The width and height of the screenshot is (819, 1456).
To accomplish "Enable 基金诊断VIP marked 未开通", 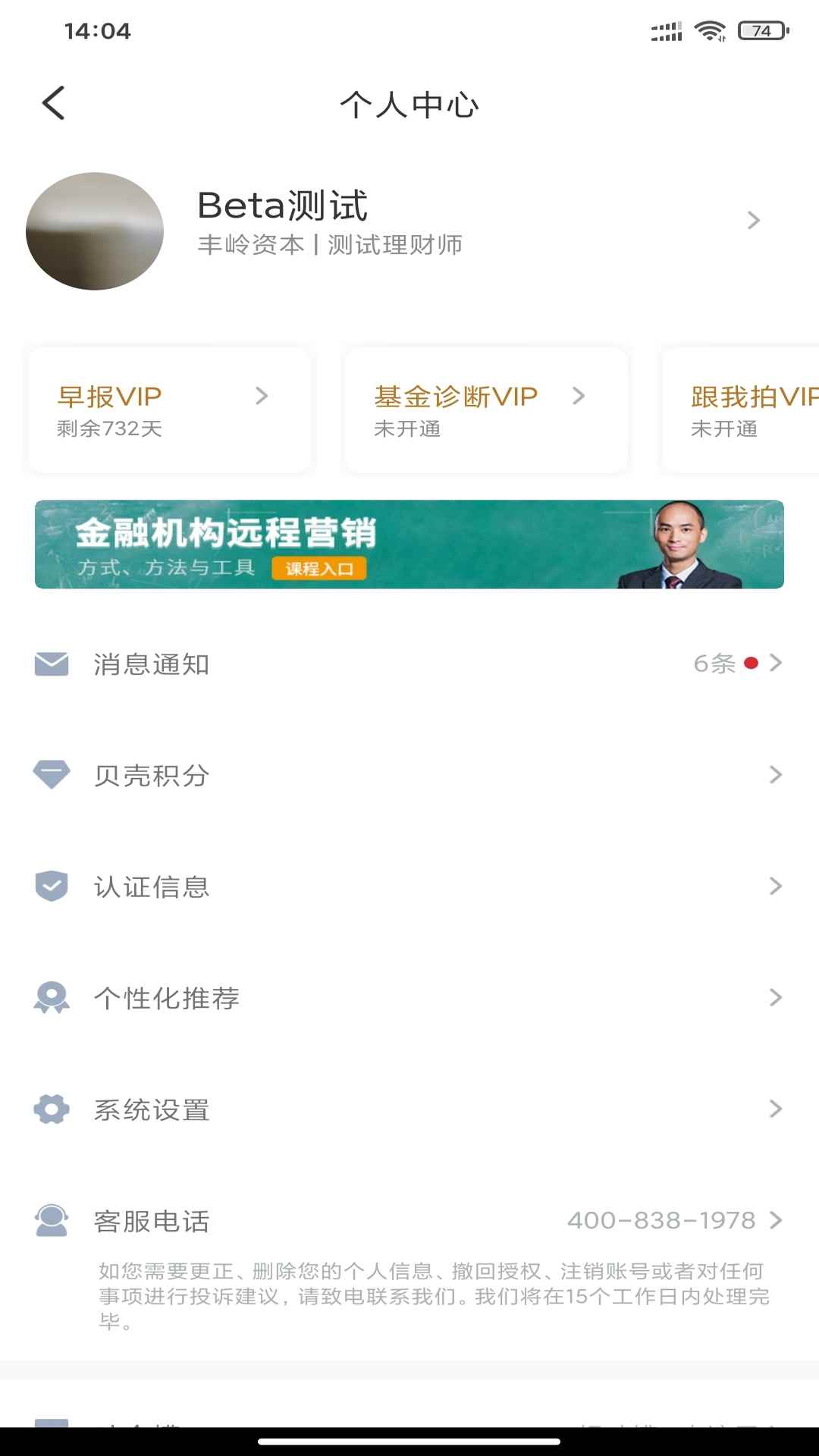I will 485,409.
